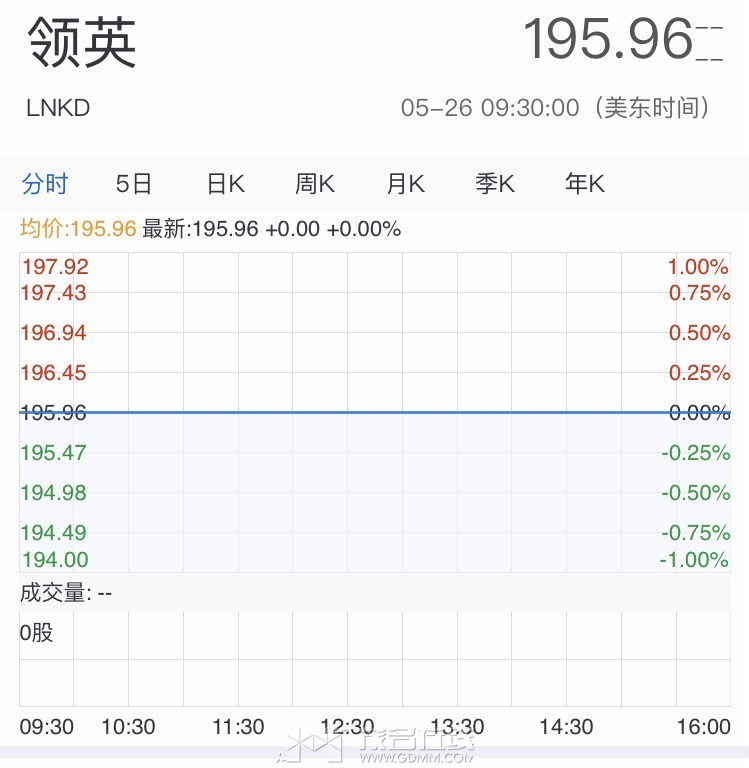Show the 周K chart
The height and width of the screenshot is (768, 749).
[315, 184]
